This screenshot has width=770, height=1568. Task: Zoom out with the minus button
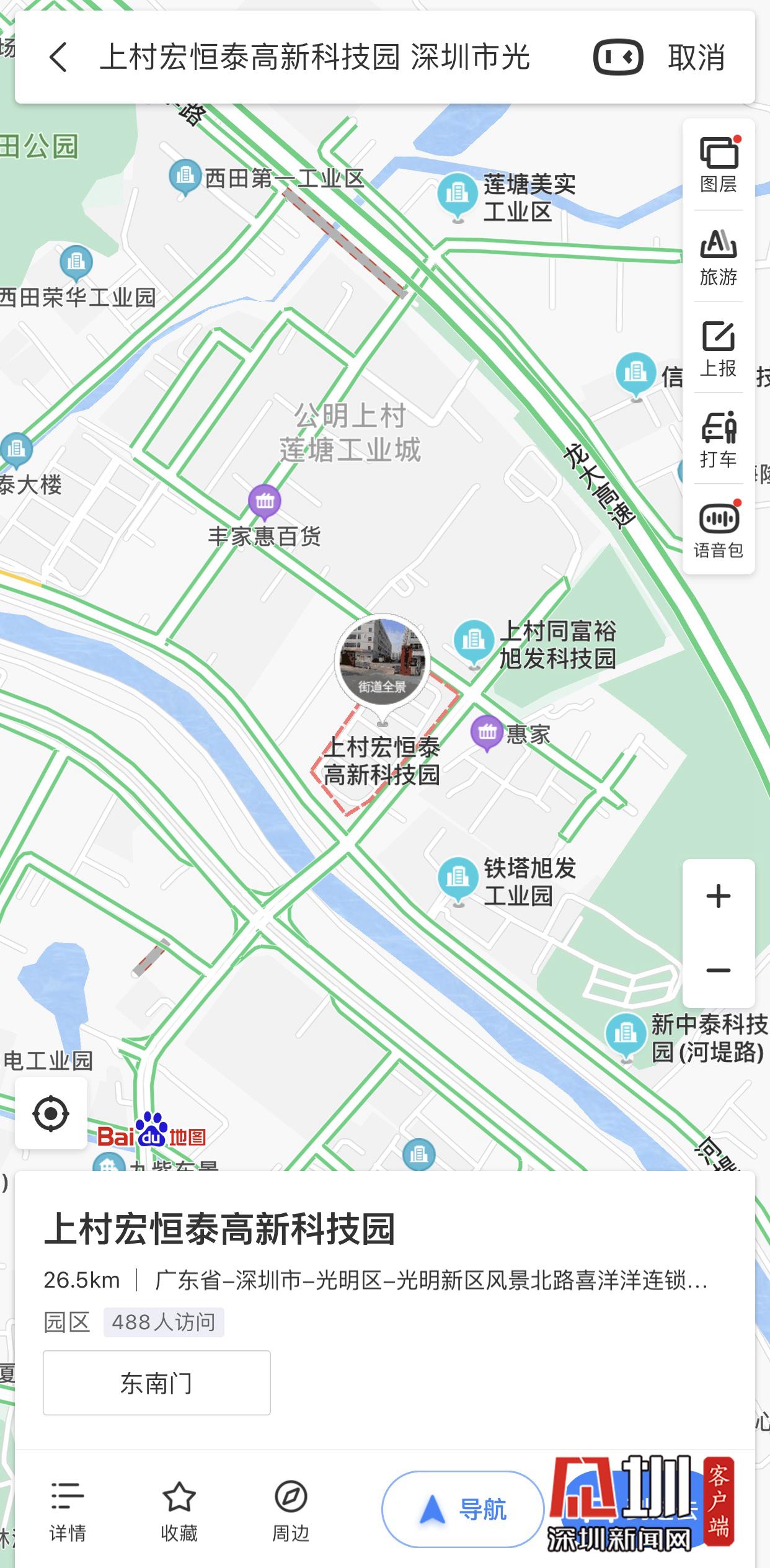point(719,970)
